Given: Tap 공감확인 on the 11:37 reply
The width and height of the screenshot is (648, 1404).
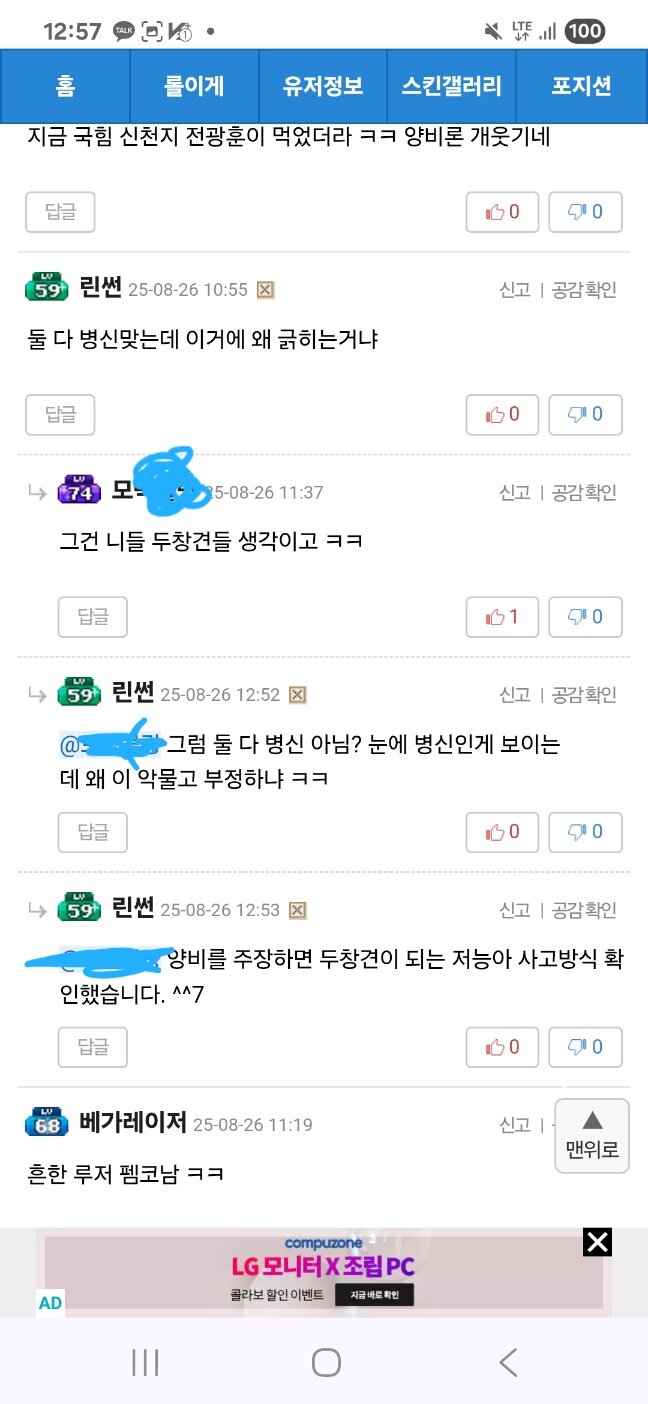Looking at the screenshot, I should pos(584,492).
